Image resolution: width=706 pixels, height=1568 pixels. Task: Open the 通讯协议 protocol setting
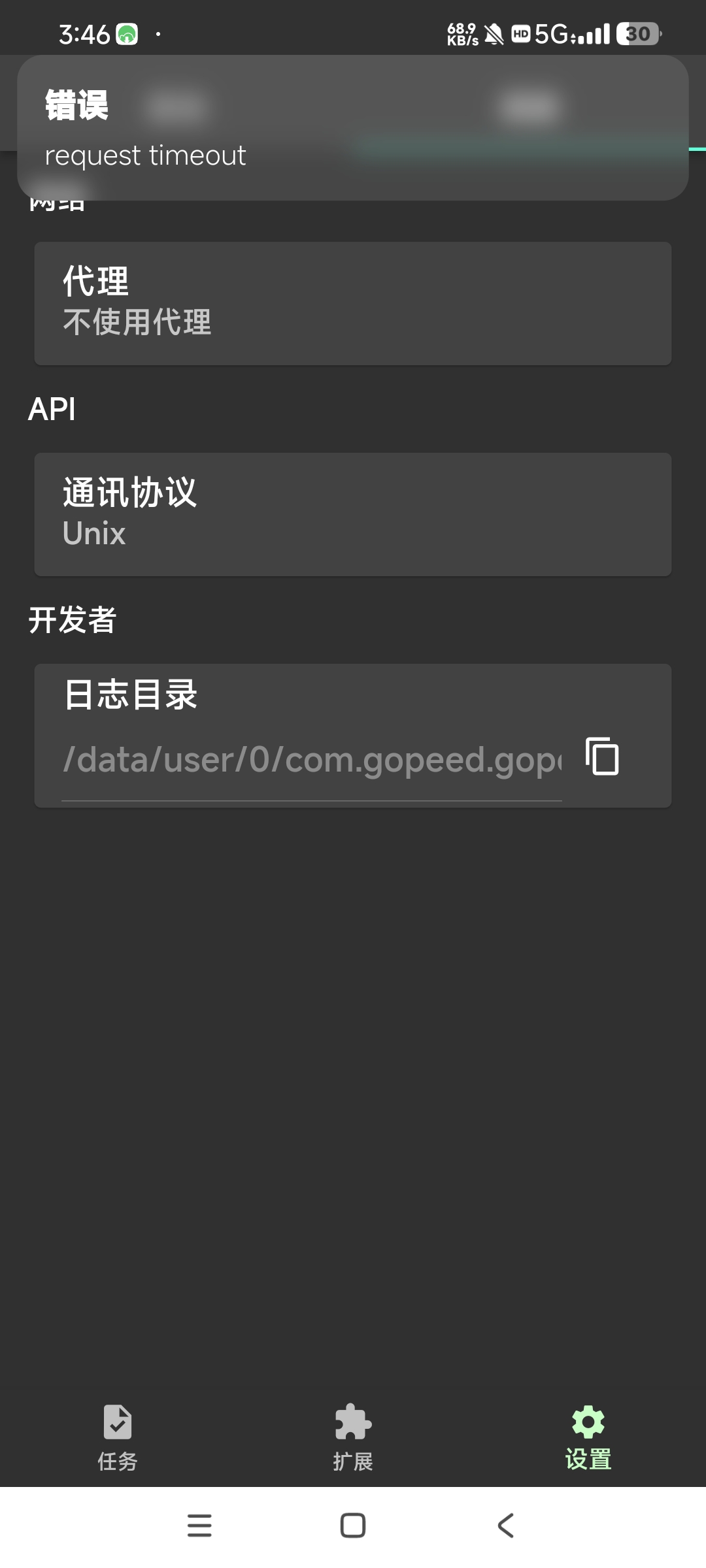coord(353,514)
